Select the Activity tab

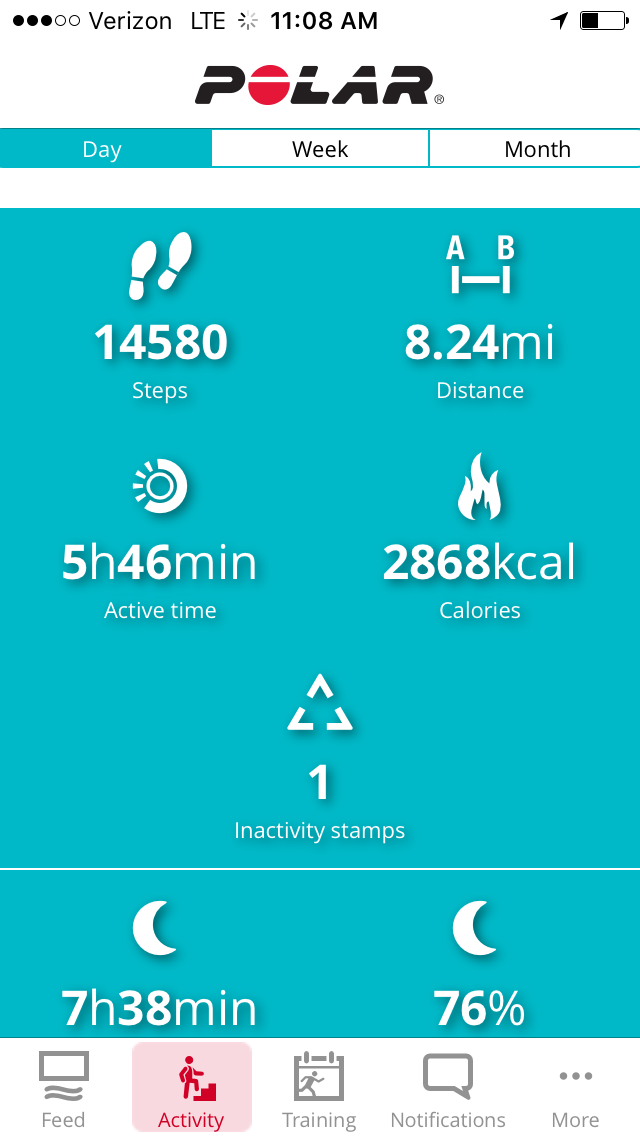coord(191,1089)
